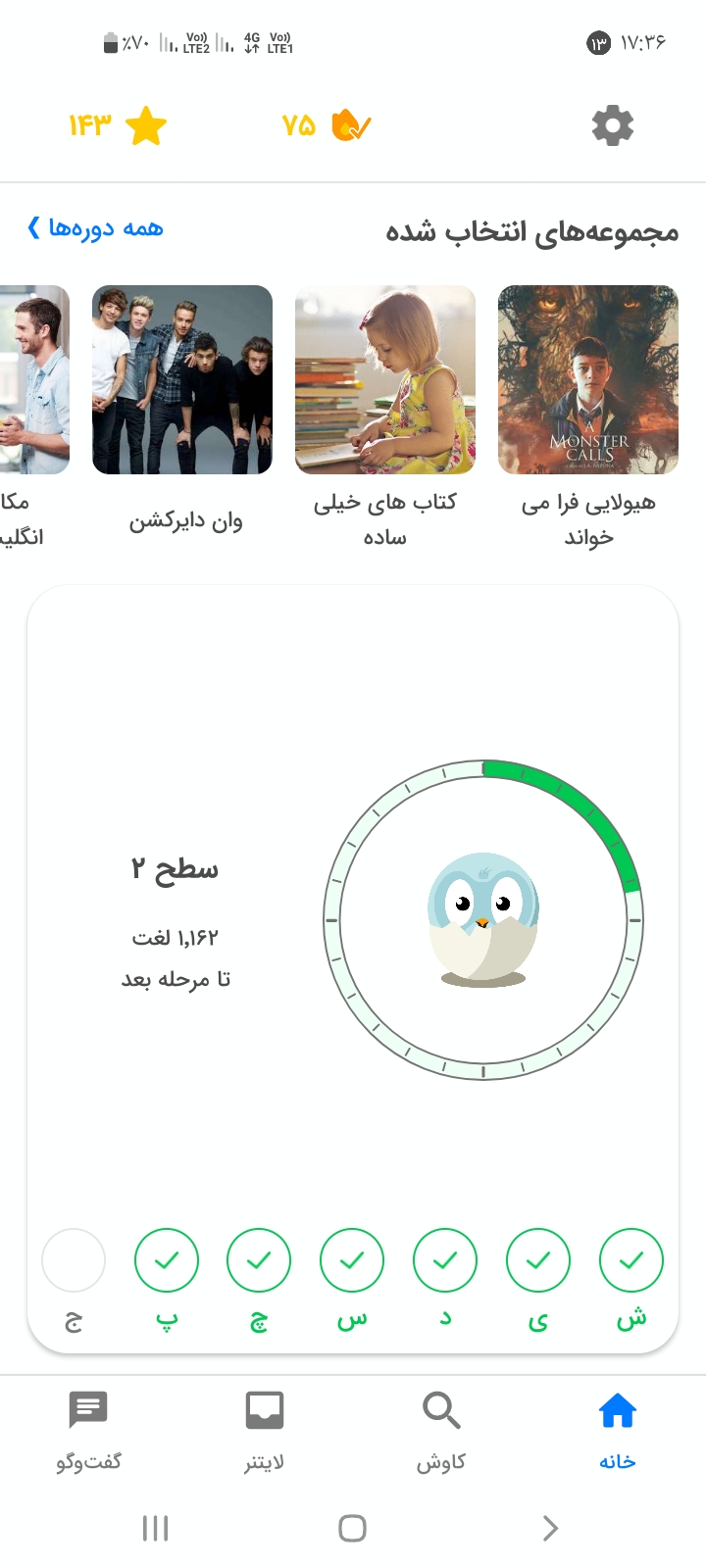Viewport: 706px width, 1568px height.
Task: Open recent apps from the navigation bar
Action: point(156,1528)
